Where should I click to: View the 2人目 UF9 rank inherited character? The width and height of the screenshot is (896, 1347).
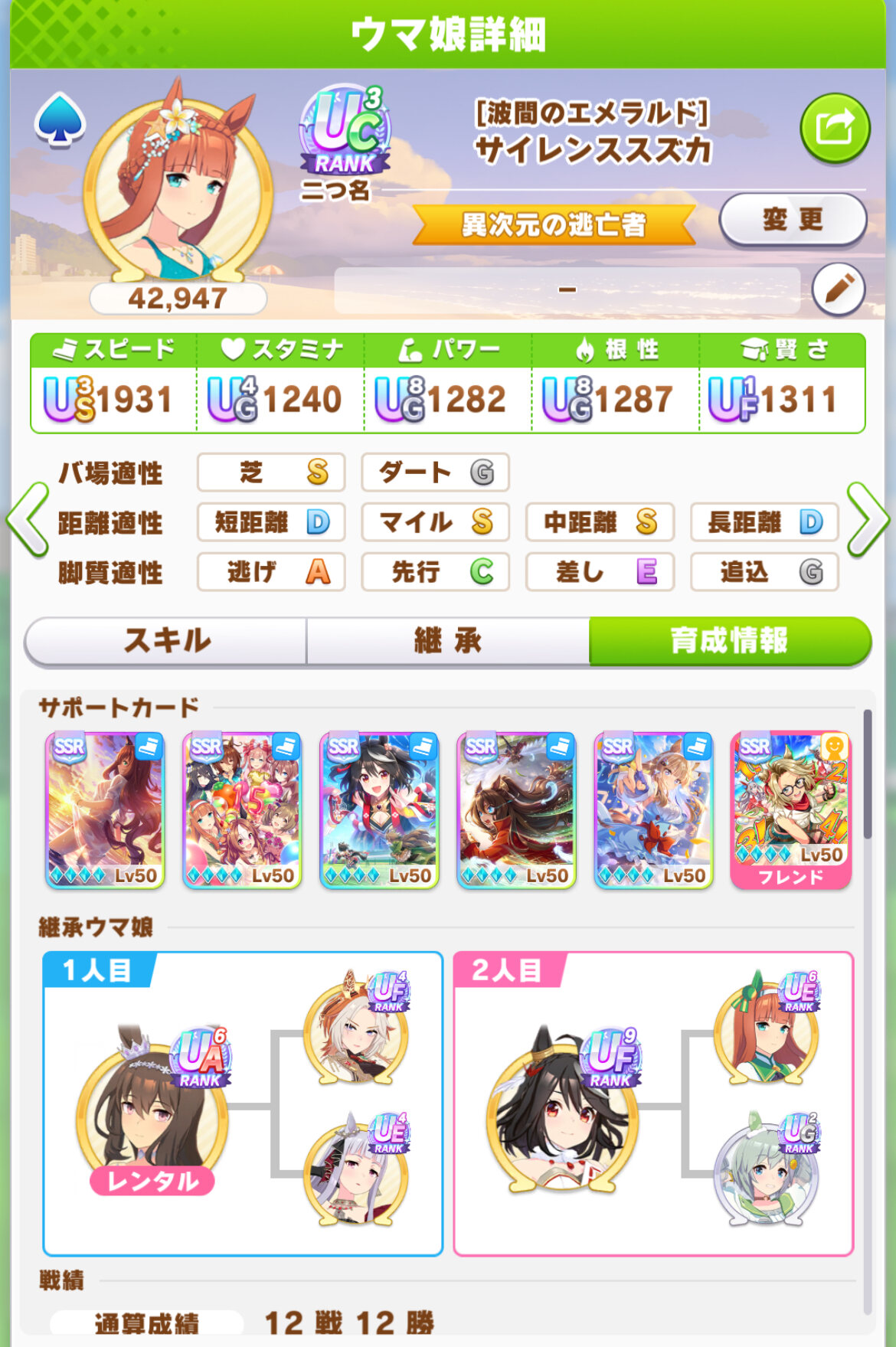pyautogui.click(x=563, y=1112)
